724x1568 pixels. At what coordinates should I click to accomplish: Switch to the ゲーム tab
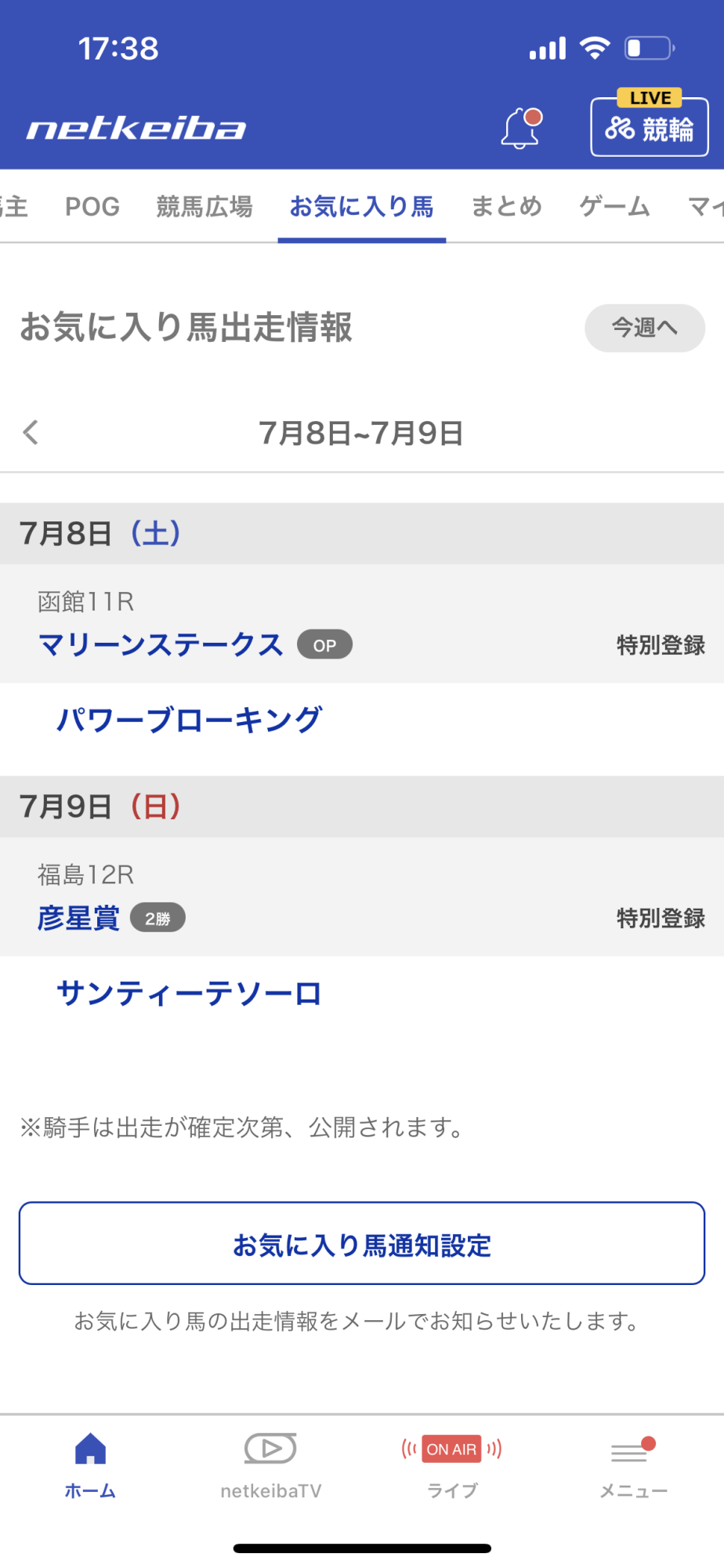point(615,207)
